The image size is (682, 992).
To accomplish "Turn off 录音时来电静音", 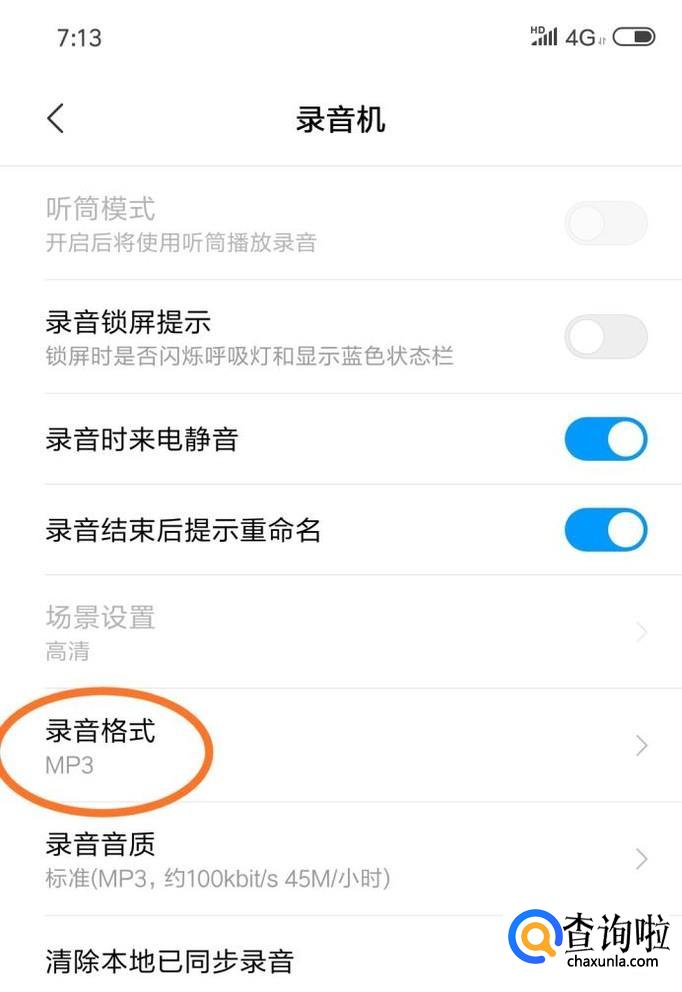I will (x=606, y=439).
